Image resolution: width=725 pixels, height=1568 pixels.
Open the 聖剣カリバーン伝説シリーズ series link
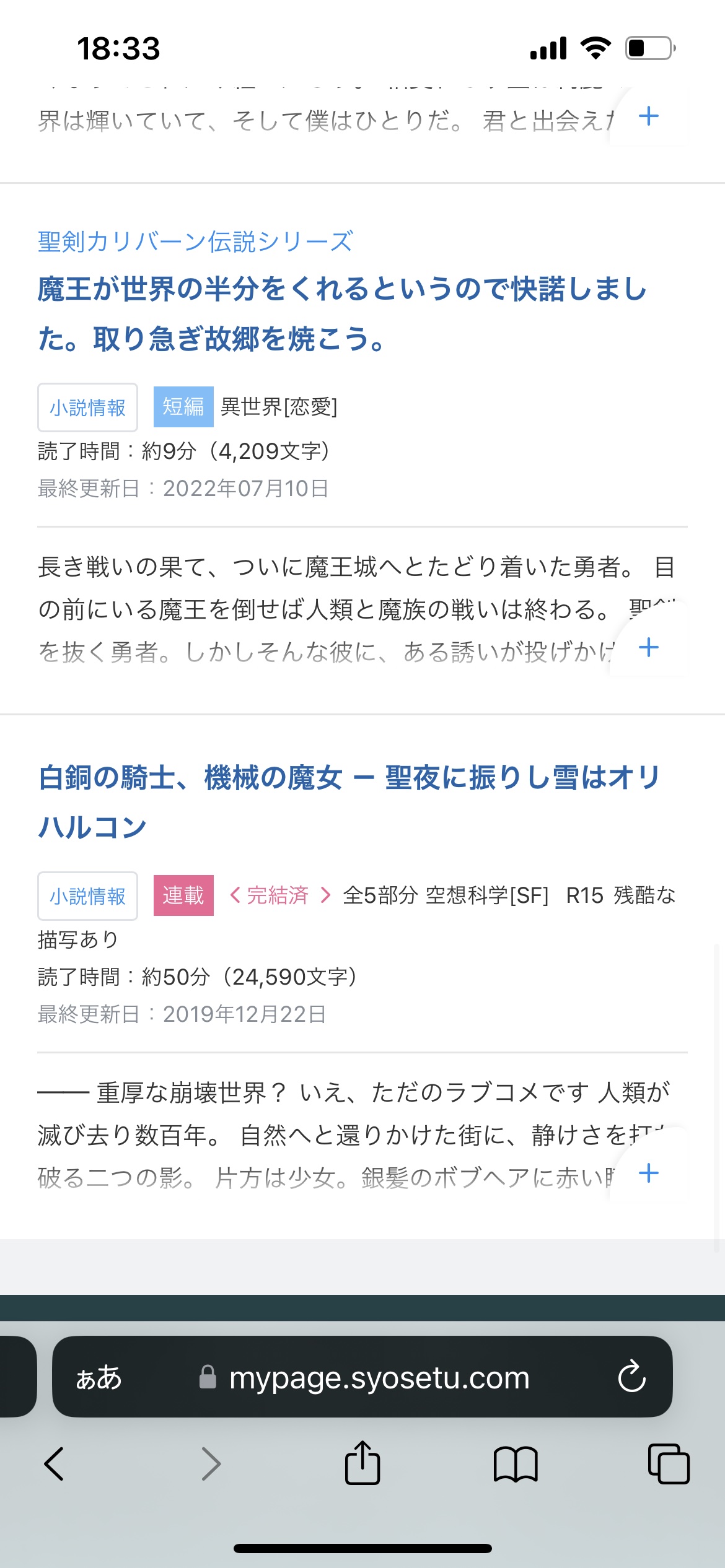click(x=195, y=242)
